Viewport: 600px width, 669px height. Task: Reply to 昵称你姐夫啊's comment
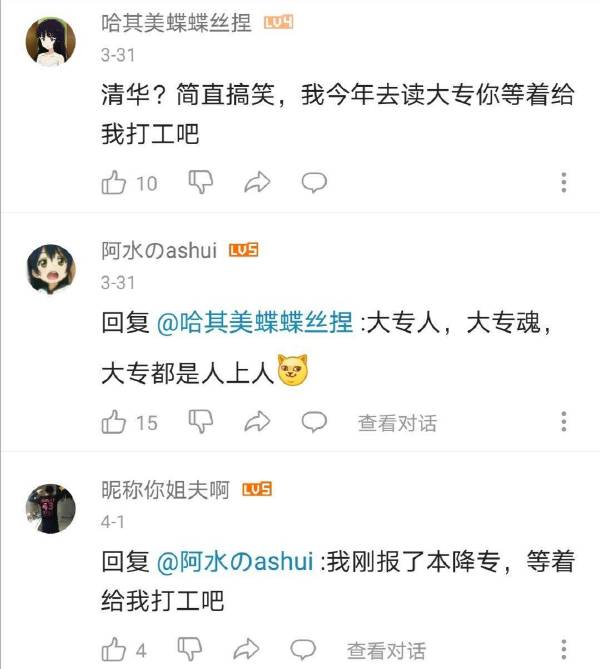coord(304,649)
